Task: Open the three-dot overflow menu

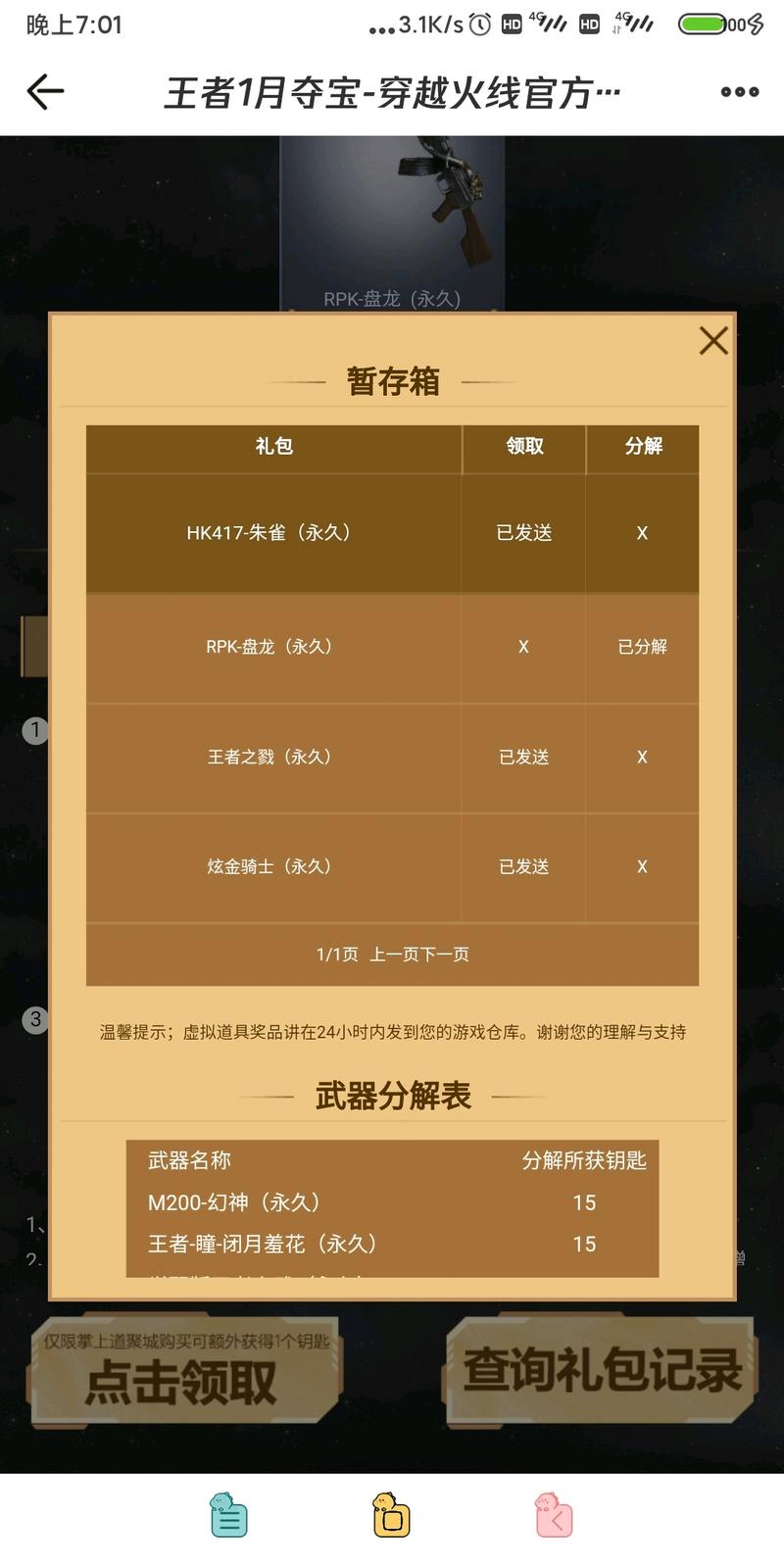Action: (739, 92)
